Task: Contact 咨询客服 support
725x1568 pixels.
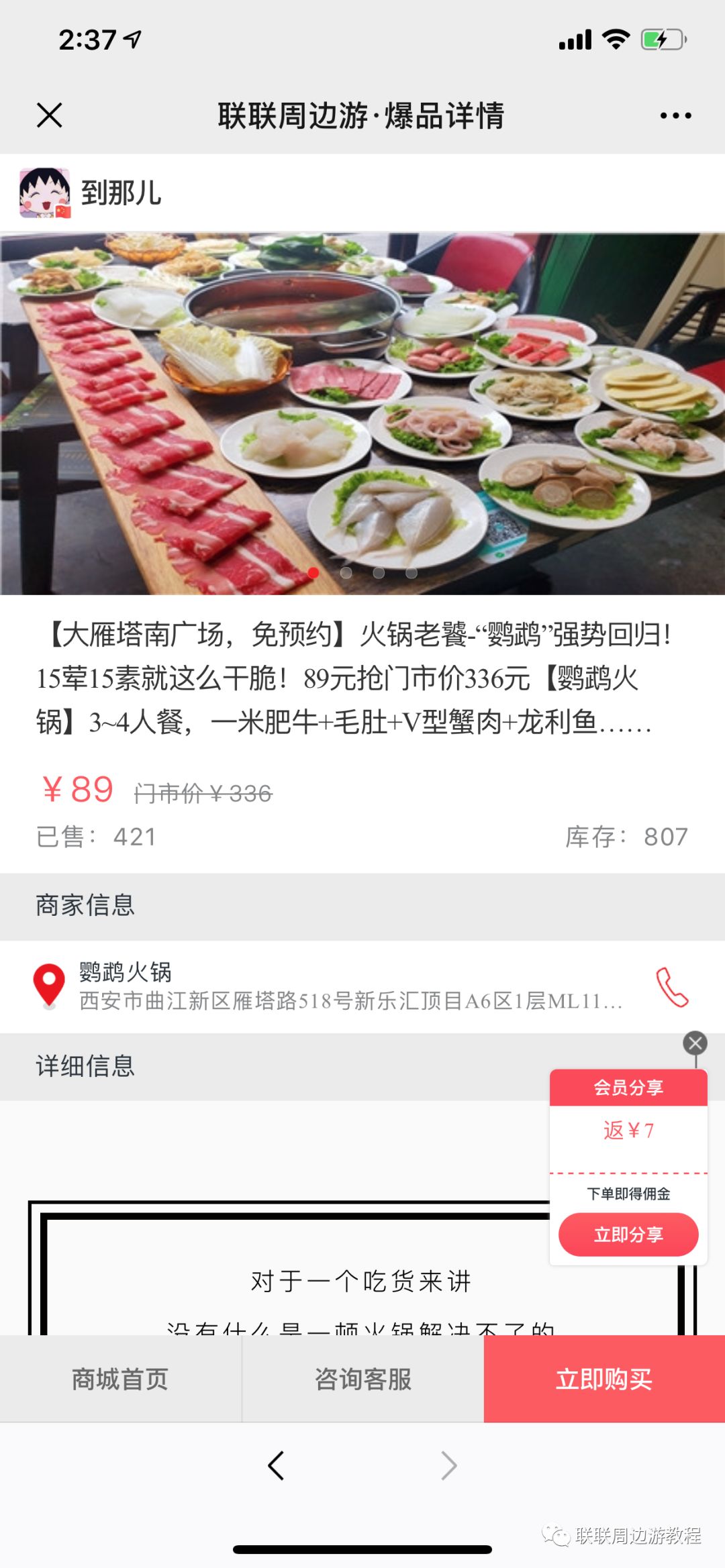Action: point(362,1379)
